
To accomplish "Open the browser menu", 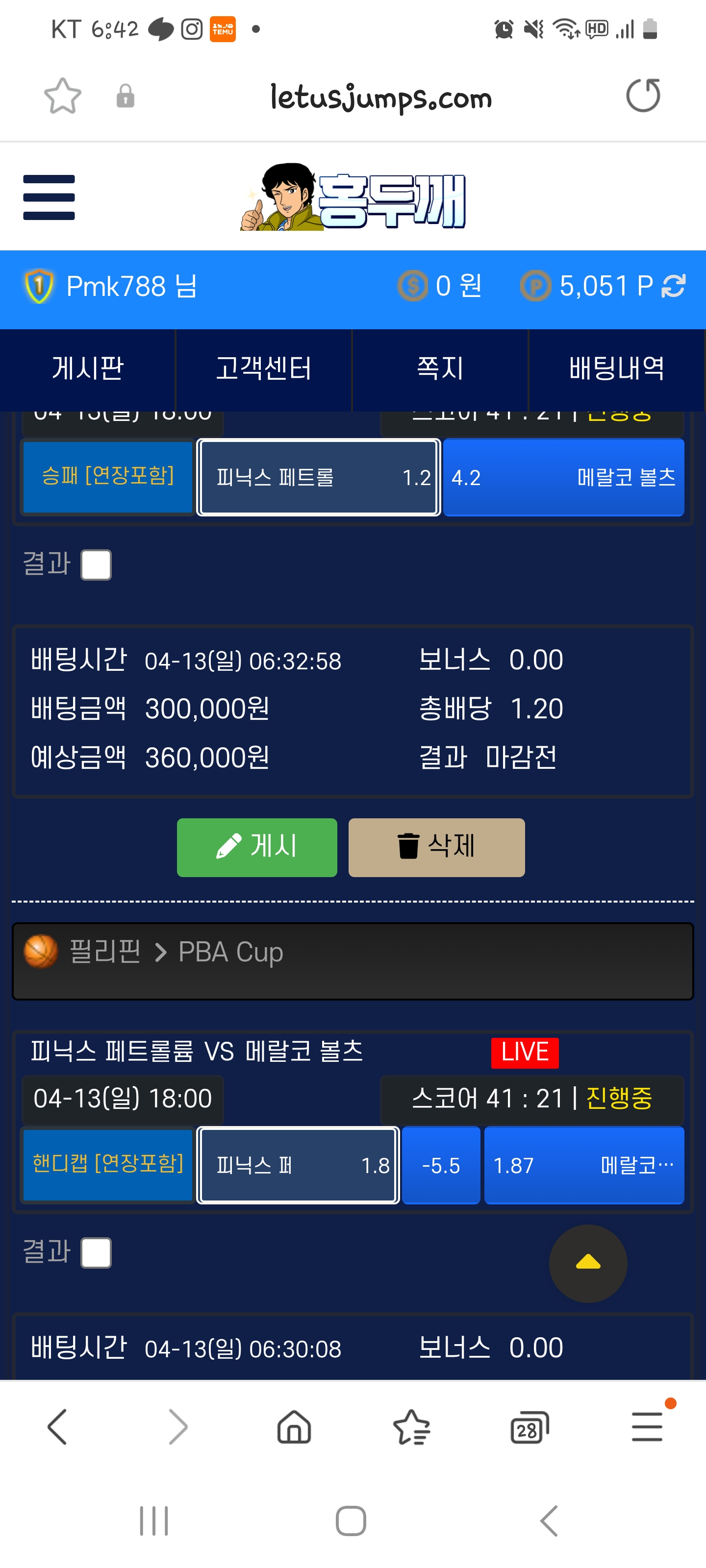I will [647, 1427].
